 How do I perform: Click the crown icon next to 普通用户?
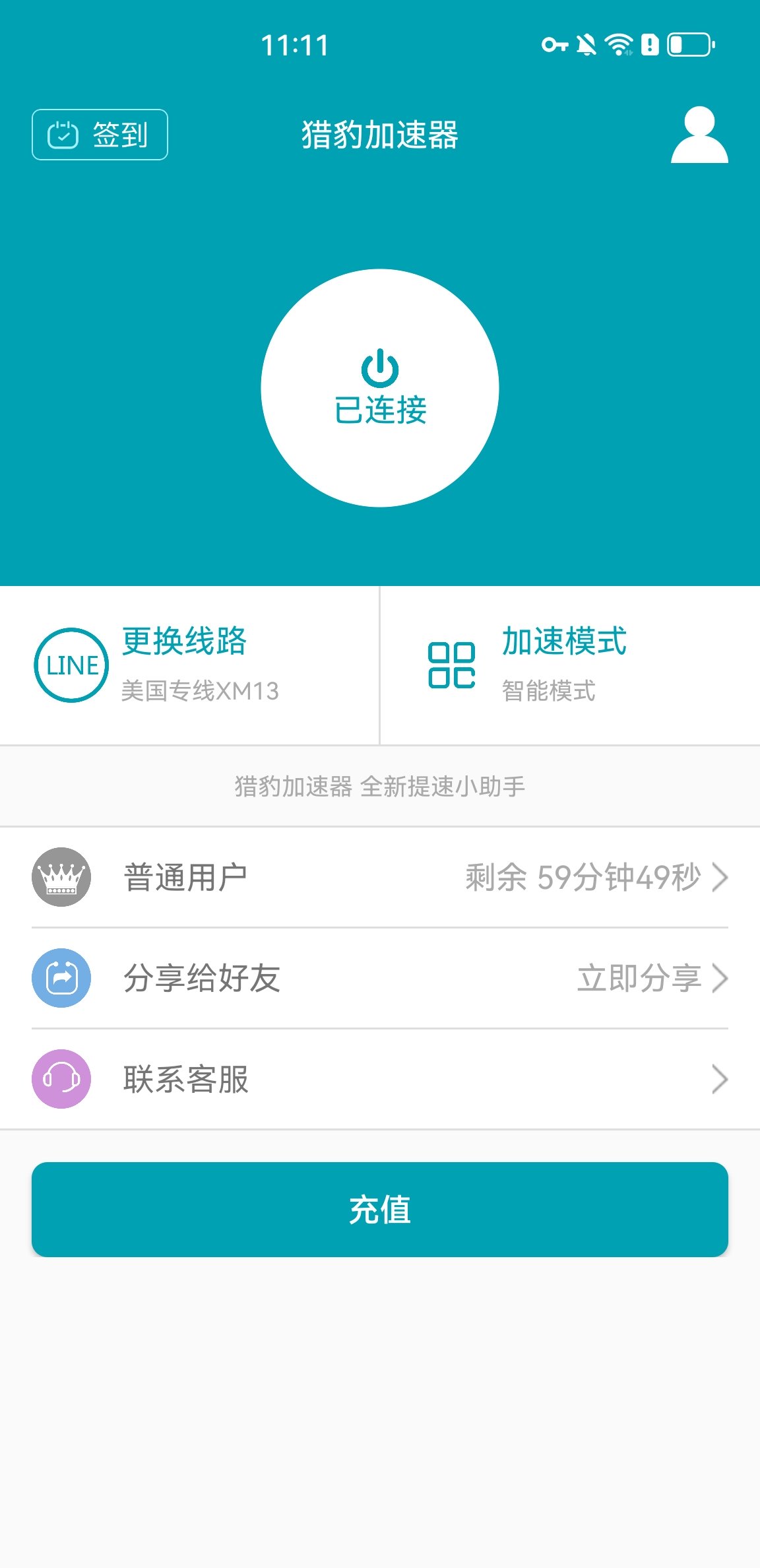pyautogui.click(x=63, y=878)
